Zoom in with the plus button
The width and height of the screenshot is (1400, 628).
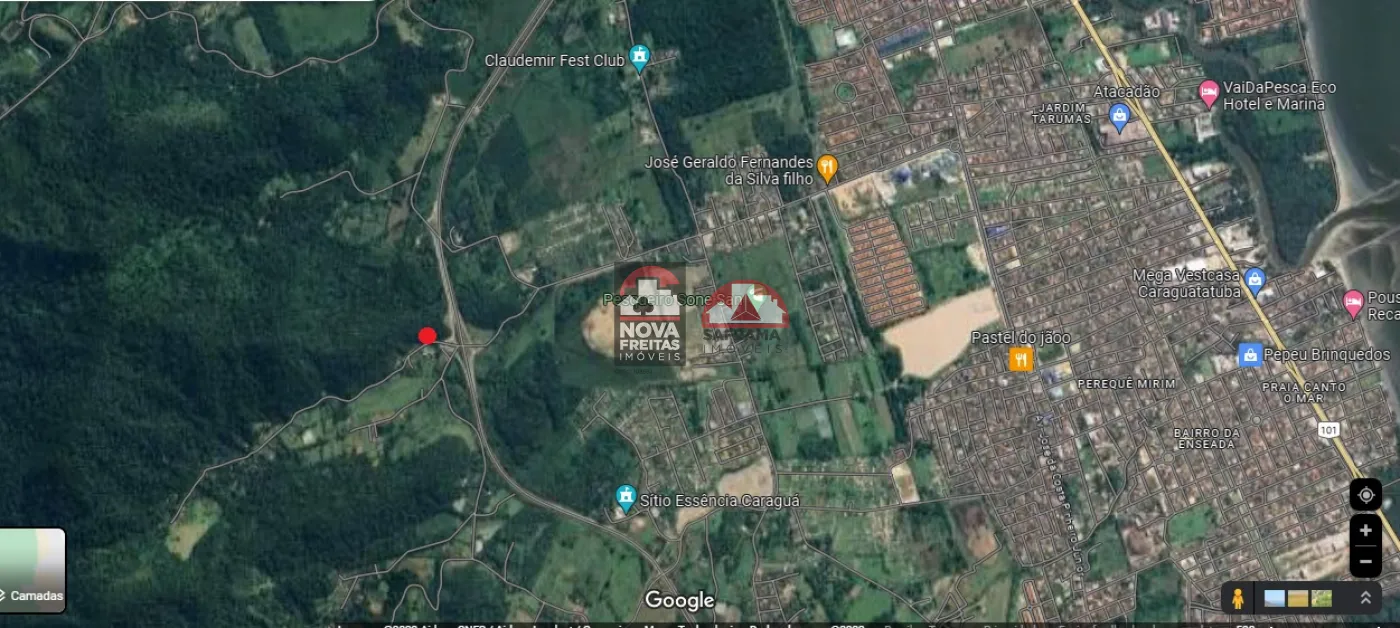point(1365,530)
